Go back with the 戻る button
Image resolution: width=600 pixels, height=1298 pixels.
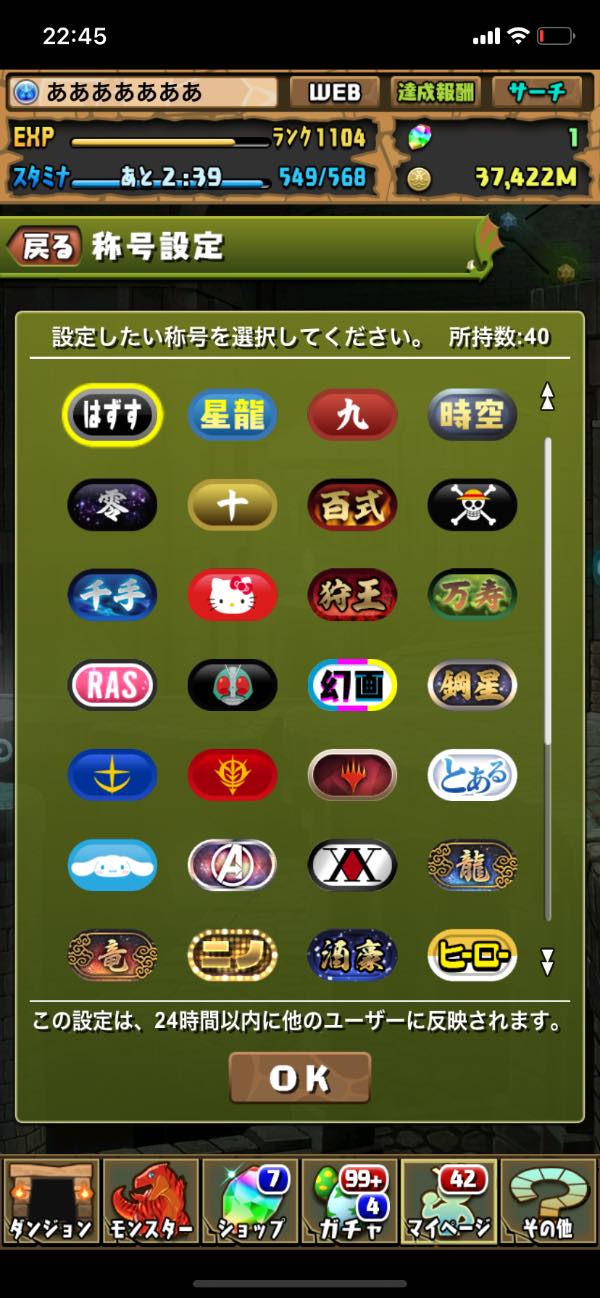[45, 246]
